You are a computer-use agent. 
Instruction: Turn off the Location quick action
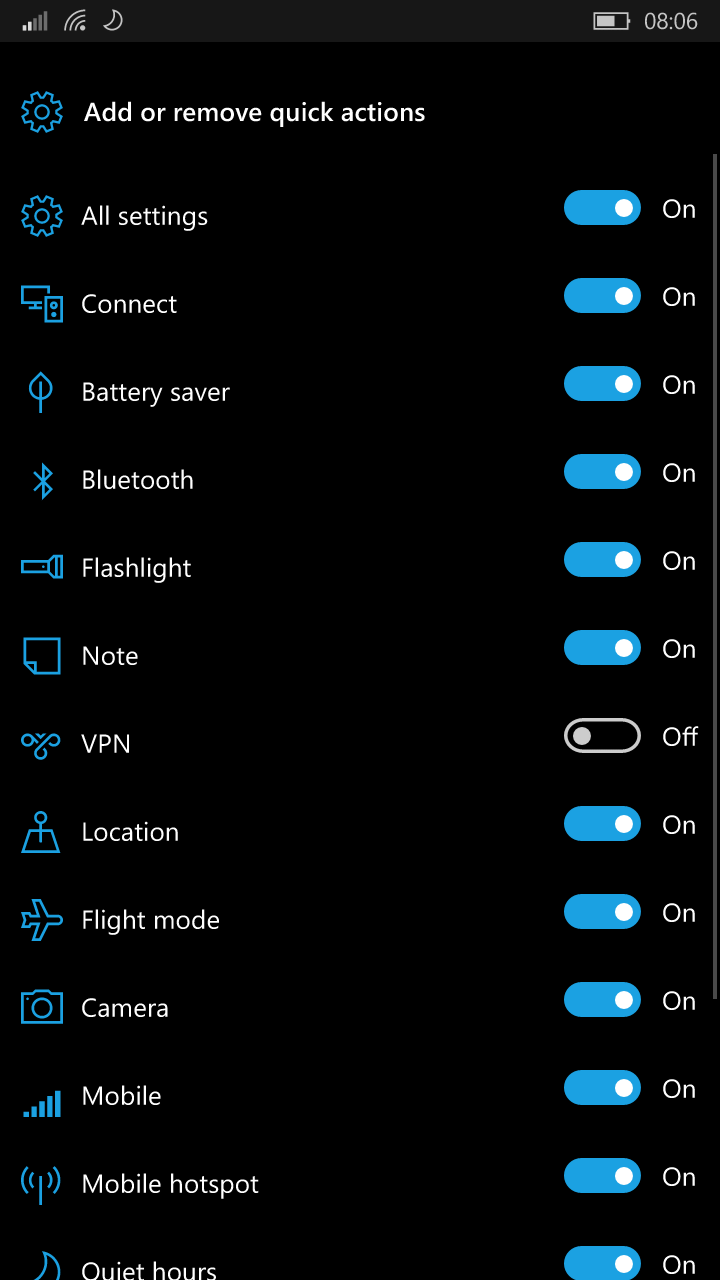(602, 824)
